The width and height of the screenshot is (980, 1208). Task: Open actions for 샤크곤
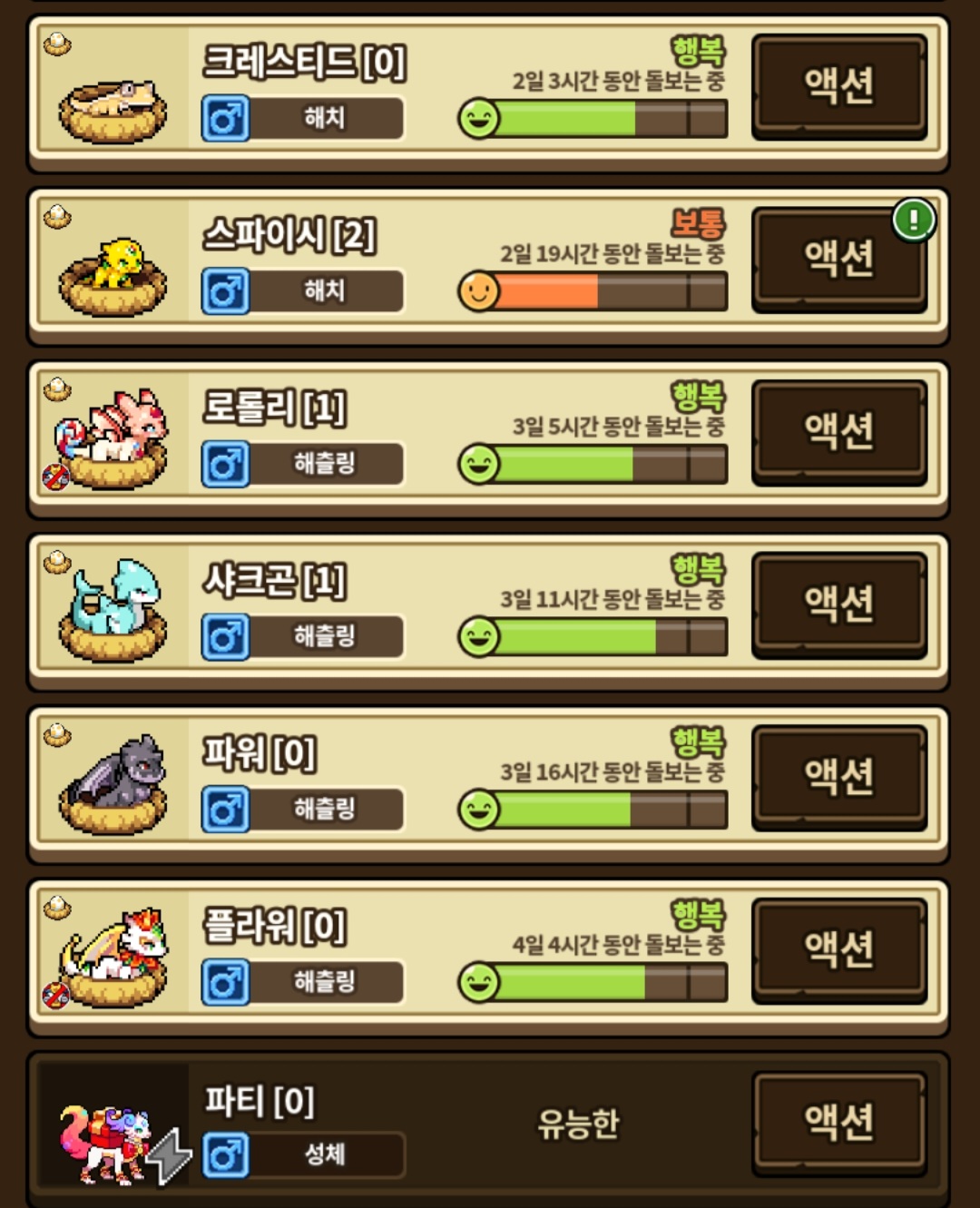(839, 604)
